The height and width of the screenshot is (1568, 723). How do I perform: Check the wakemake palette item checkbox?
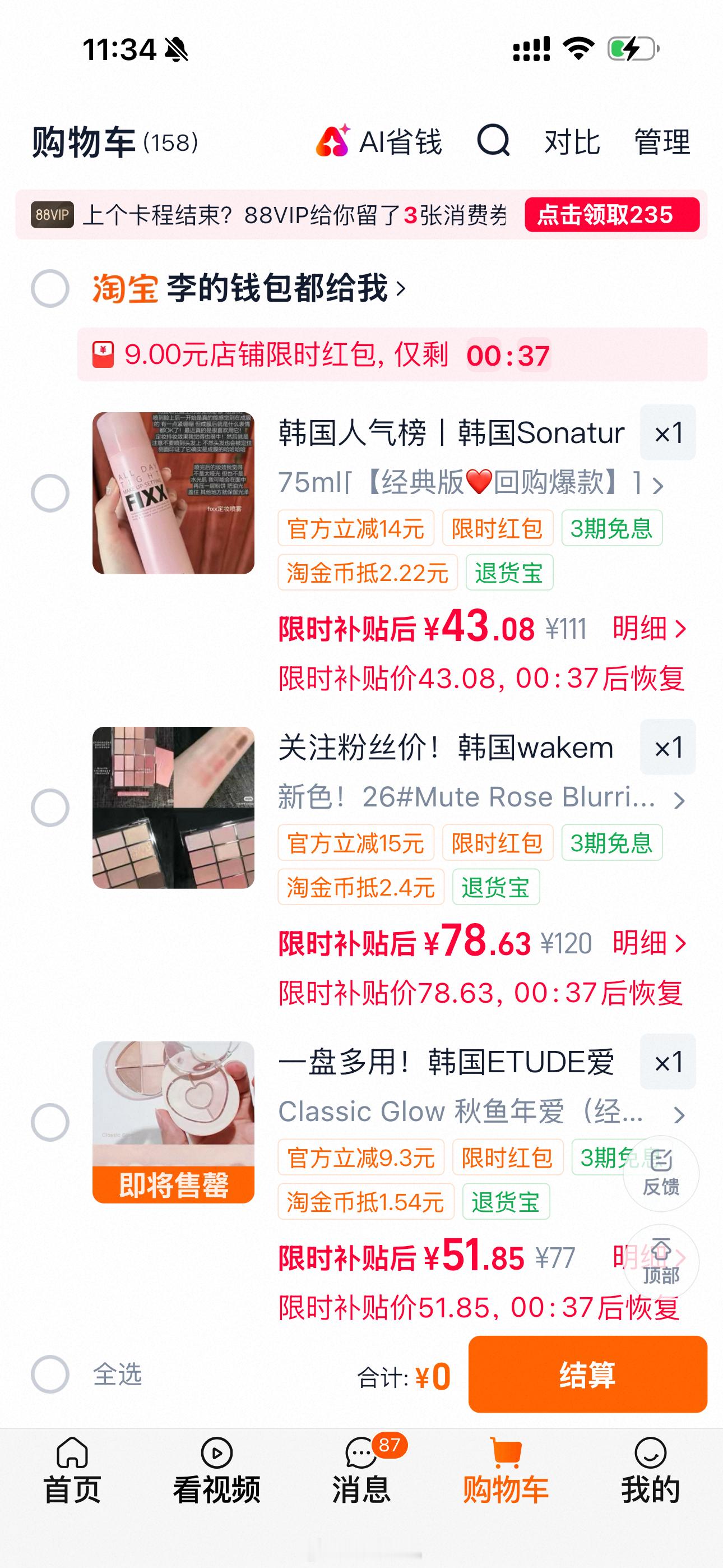coord(50,808)
